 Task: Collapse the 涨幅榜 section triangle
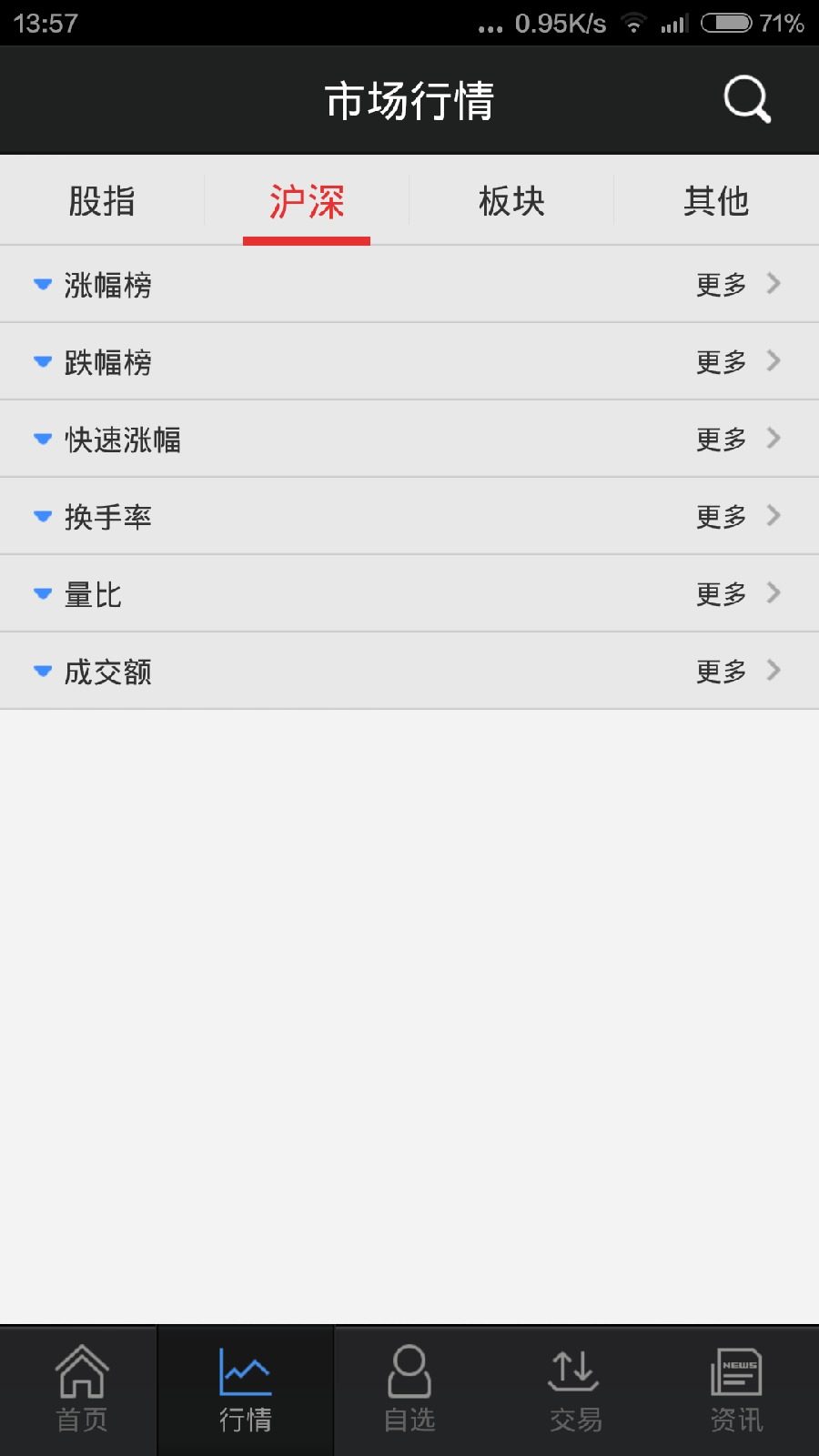pyautogui.click(x=41, y=284)
